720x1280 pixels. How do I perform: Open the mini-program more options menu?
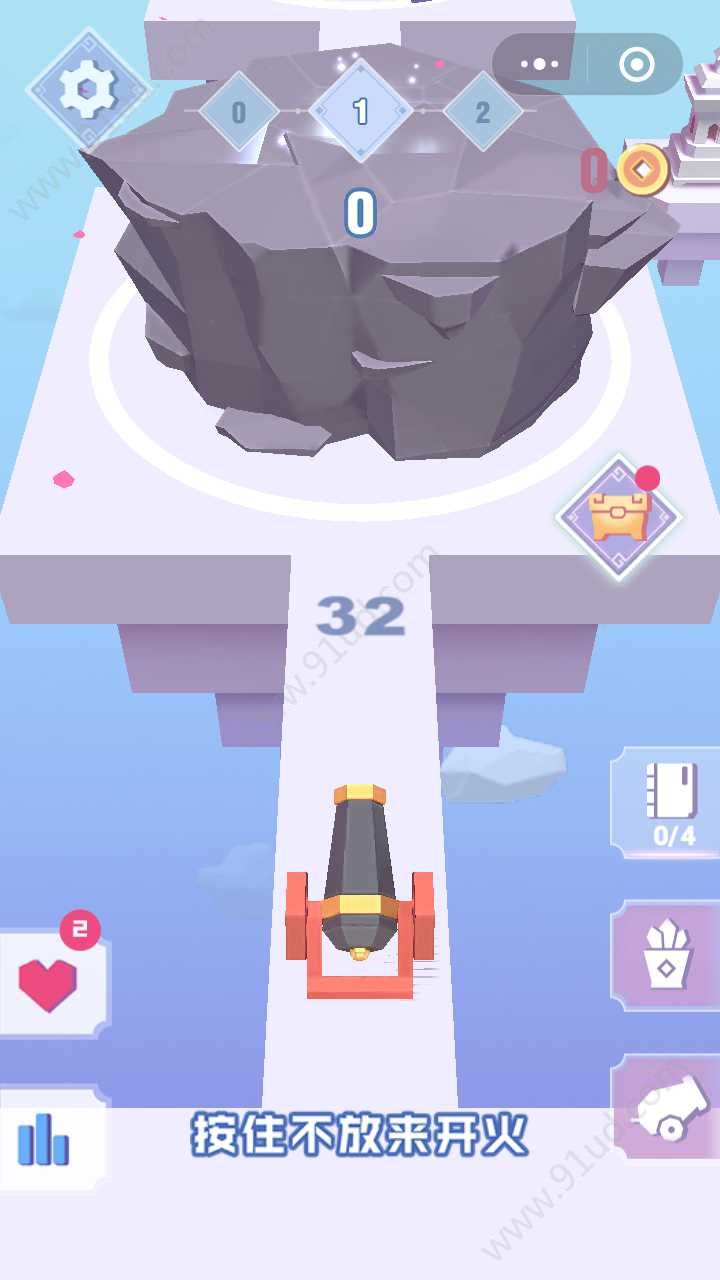click(540, 64)
